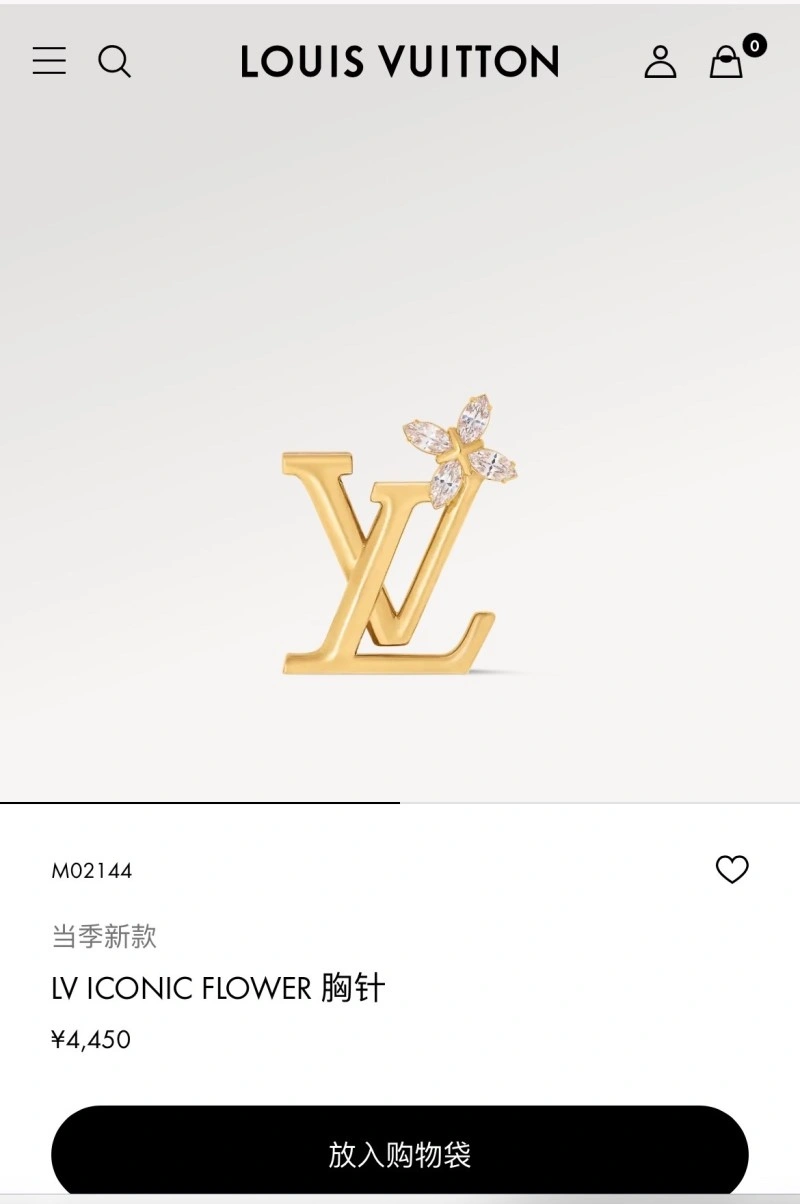This screenshot has width=800, height=1204.
Task: Open the search icon
Action: point(114,62)
